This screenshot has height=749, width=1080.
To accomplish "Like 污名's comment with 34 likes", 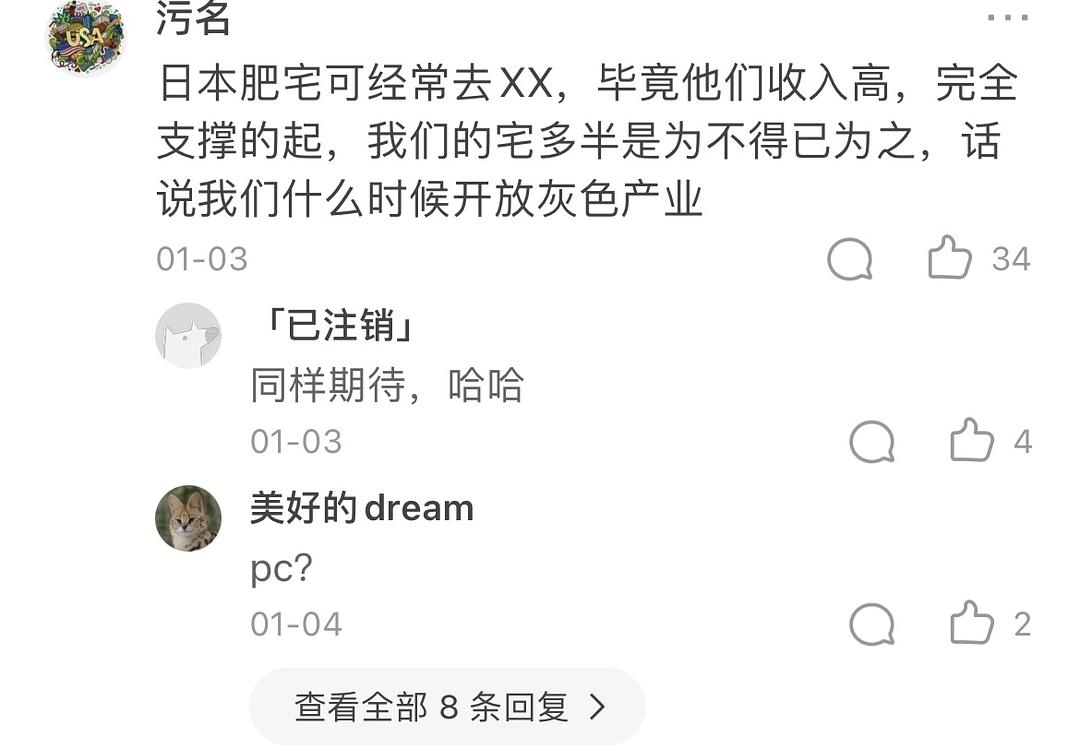I will (950, 258).
